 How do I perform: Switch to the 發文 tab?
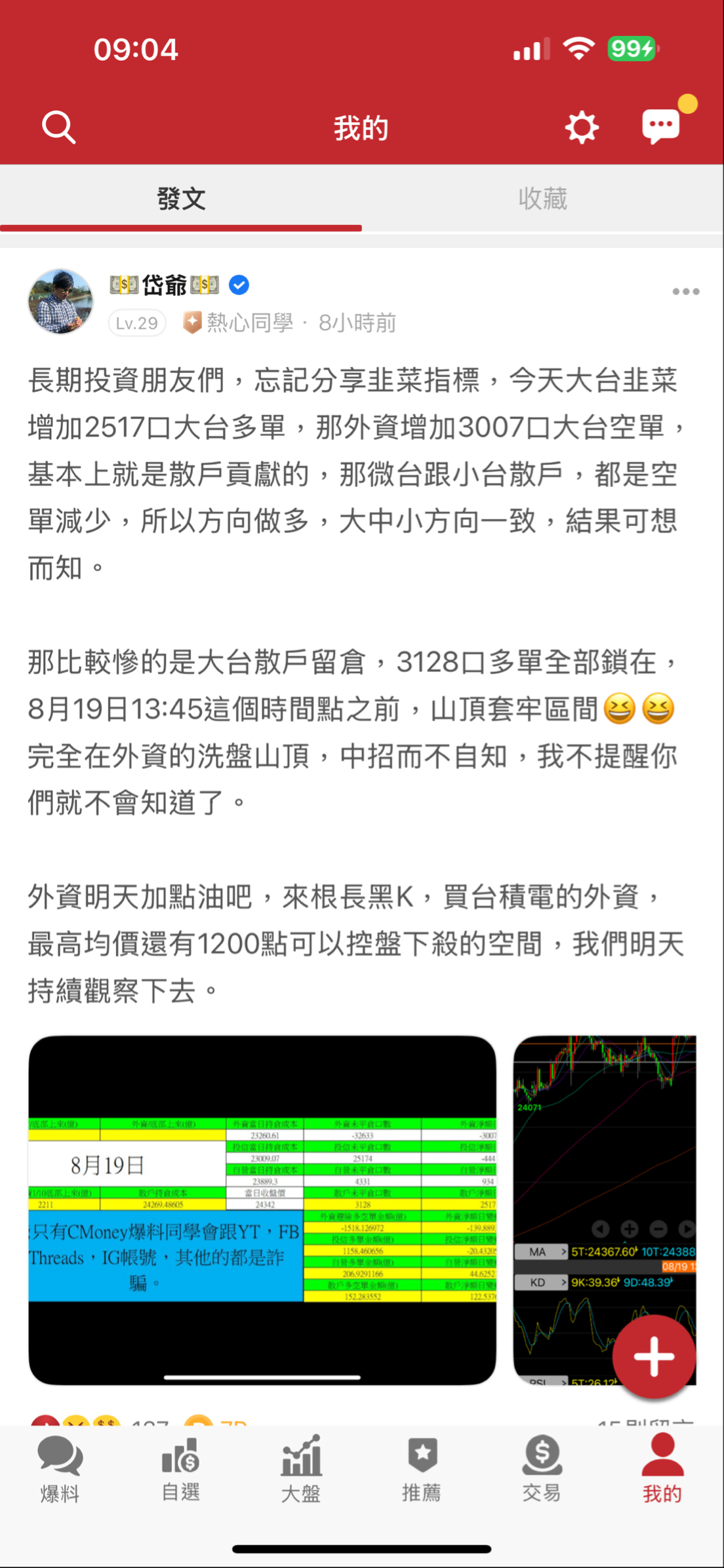pos(181,199)
